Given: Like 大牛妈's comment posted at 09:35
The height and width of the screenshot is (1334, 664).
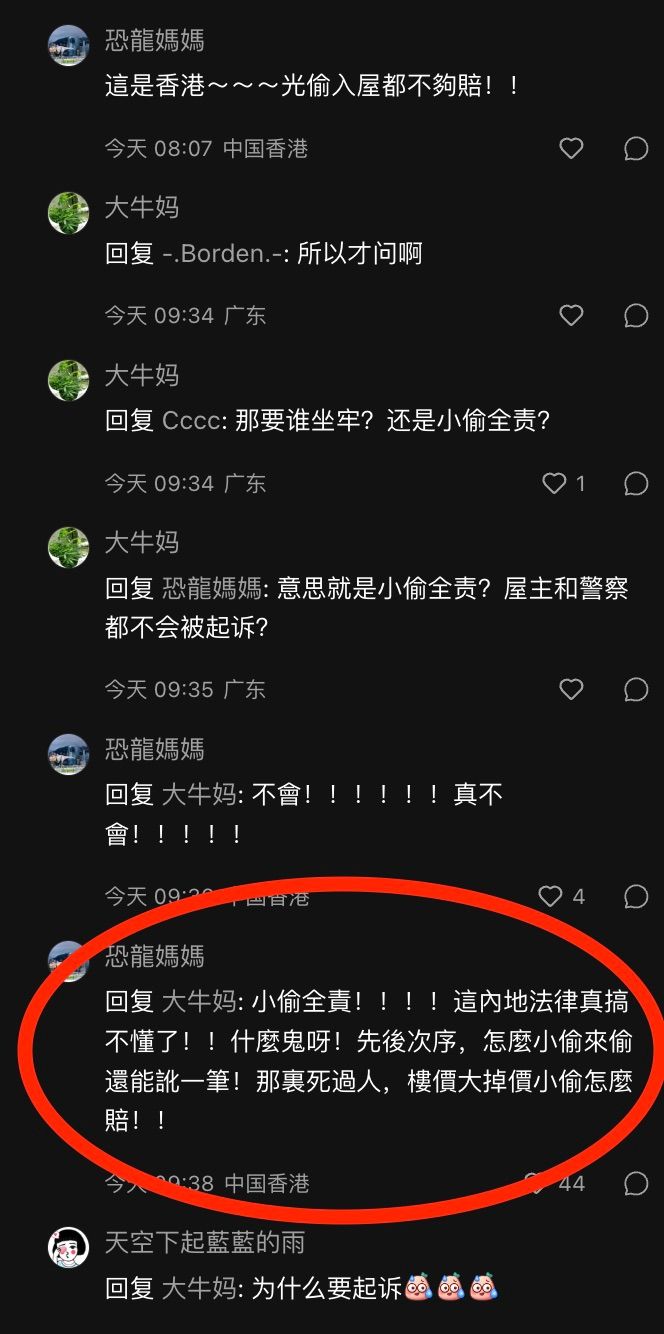Looking at the screenshot, I should tap(571, 689).
